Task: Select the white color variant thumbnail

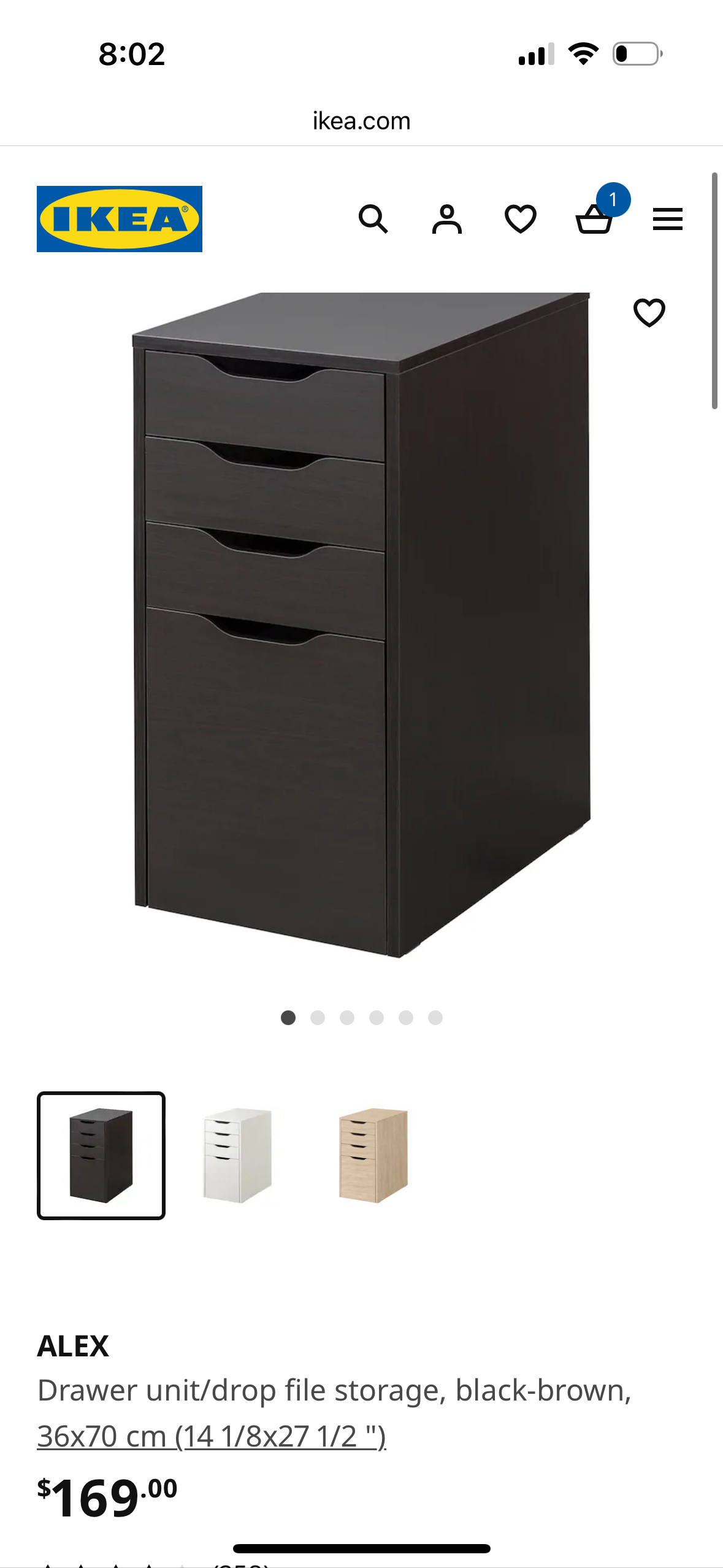Action: (237, 1155)
